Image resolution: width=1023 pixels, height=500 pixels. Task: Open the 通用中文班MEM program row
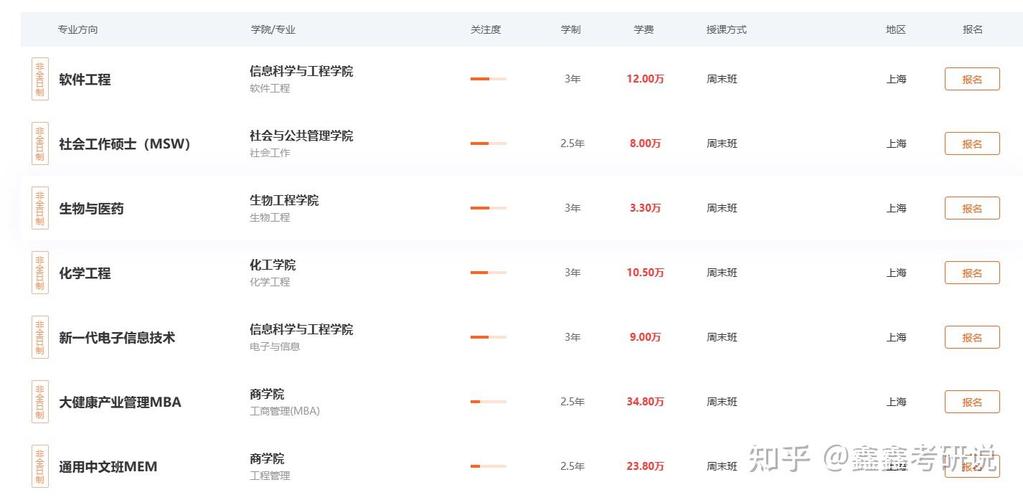[108, 467]
